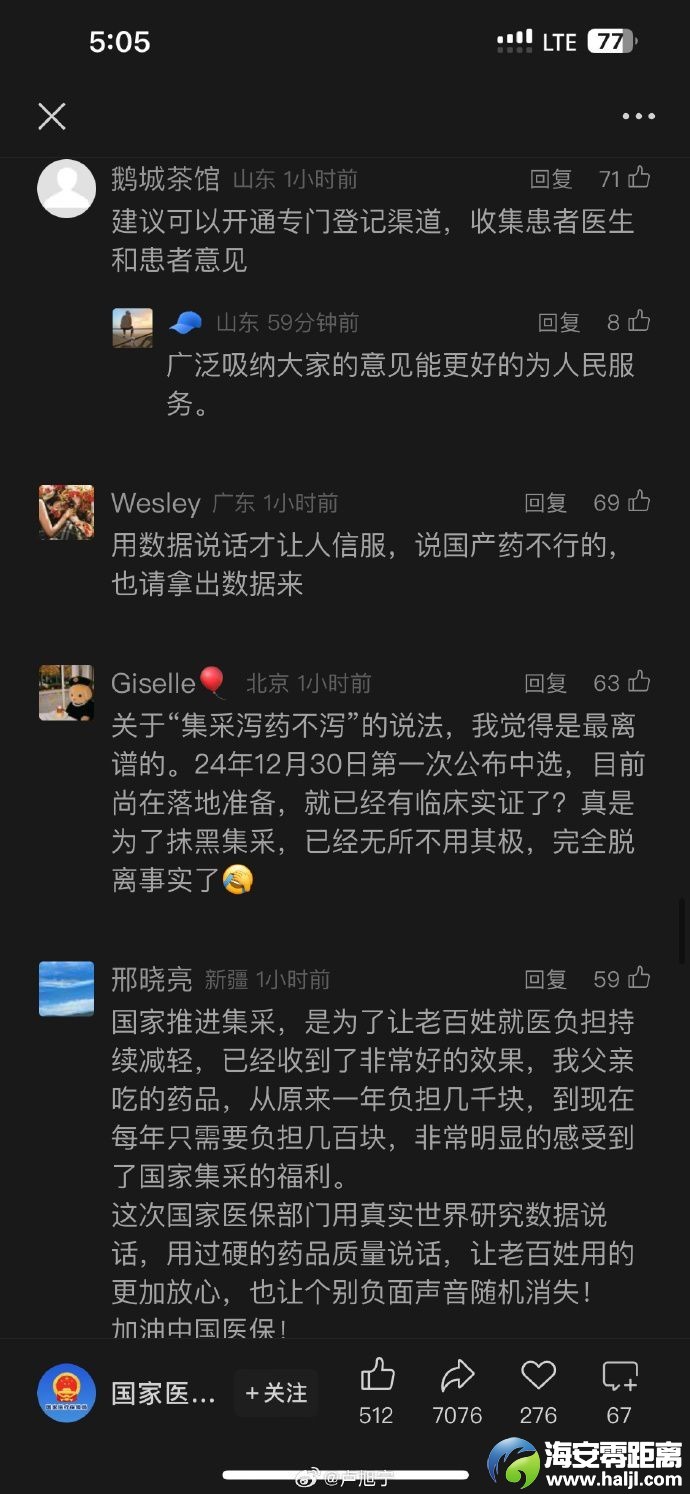Like Wesley's comment
The image size is (690, 1494).
pyautogui.click(x=639, y=502)
